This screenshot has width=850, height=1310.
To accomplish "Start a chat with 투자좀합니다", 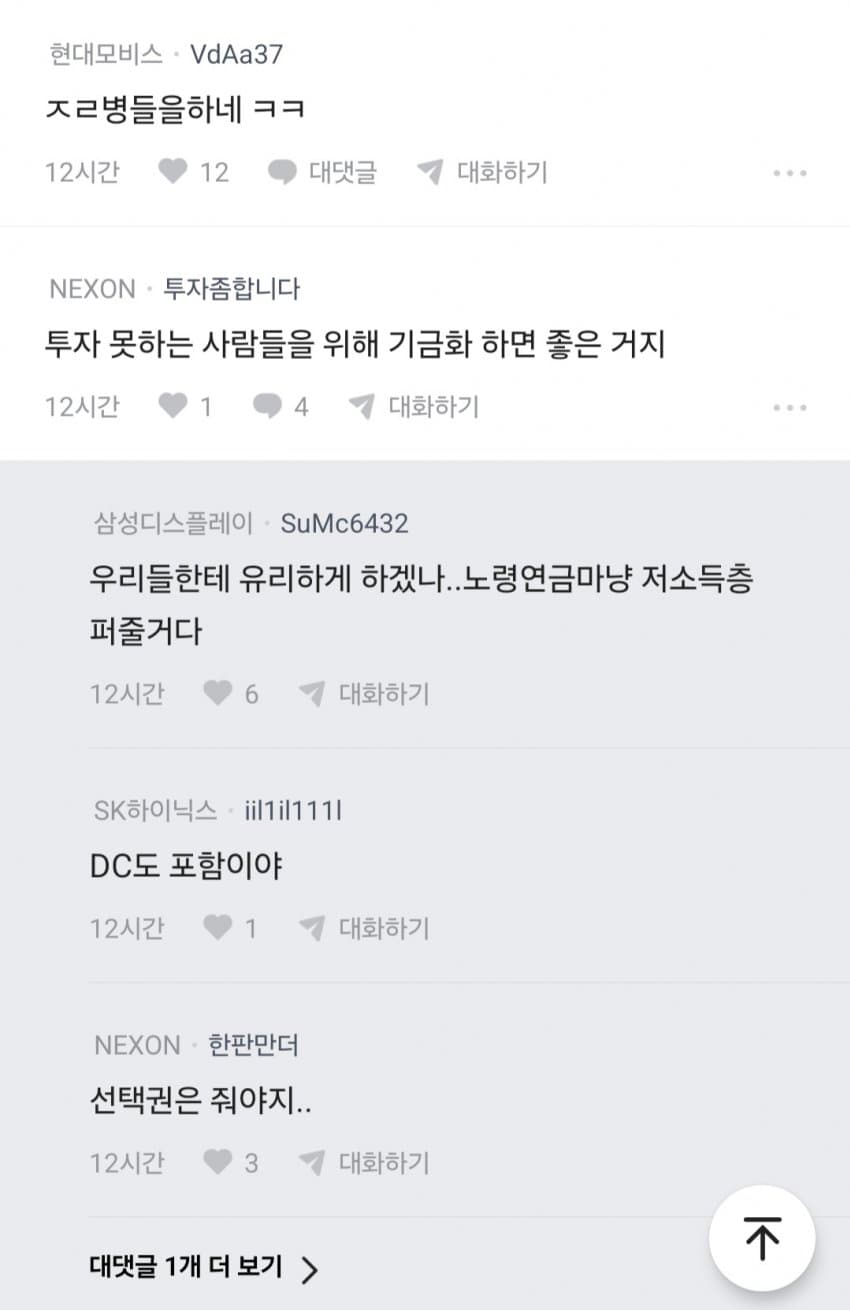I will click(x=414, y=406).
